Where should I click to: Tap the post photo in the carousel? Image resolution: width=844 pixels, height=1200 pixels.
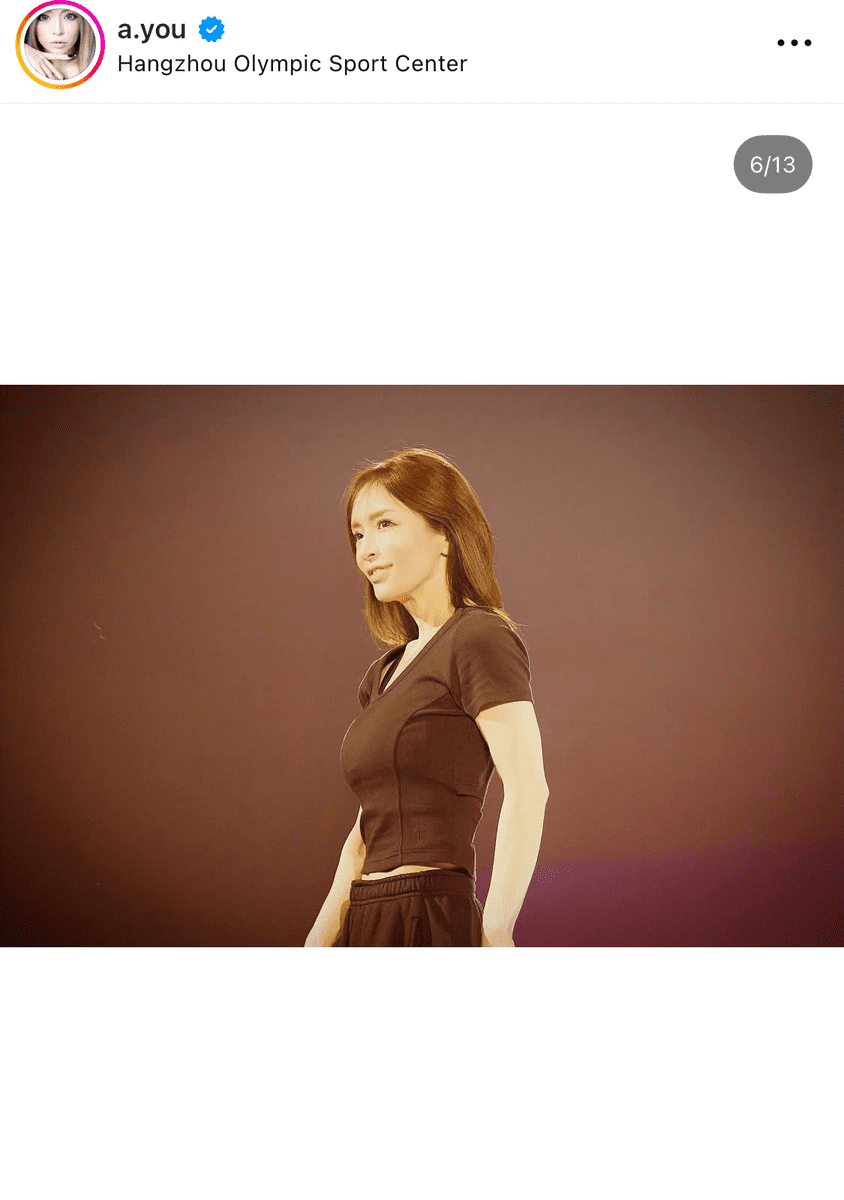422,665
